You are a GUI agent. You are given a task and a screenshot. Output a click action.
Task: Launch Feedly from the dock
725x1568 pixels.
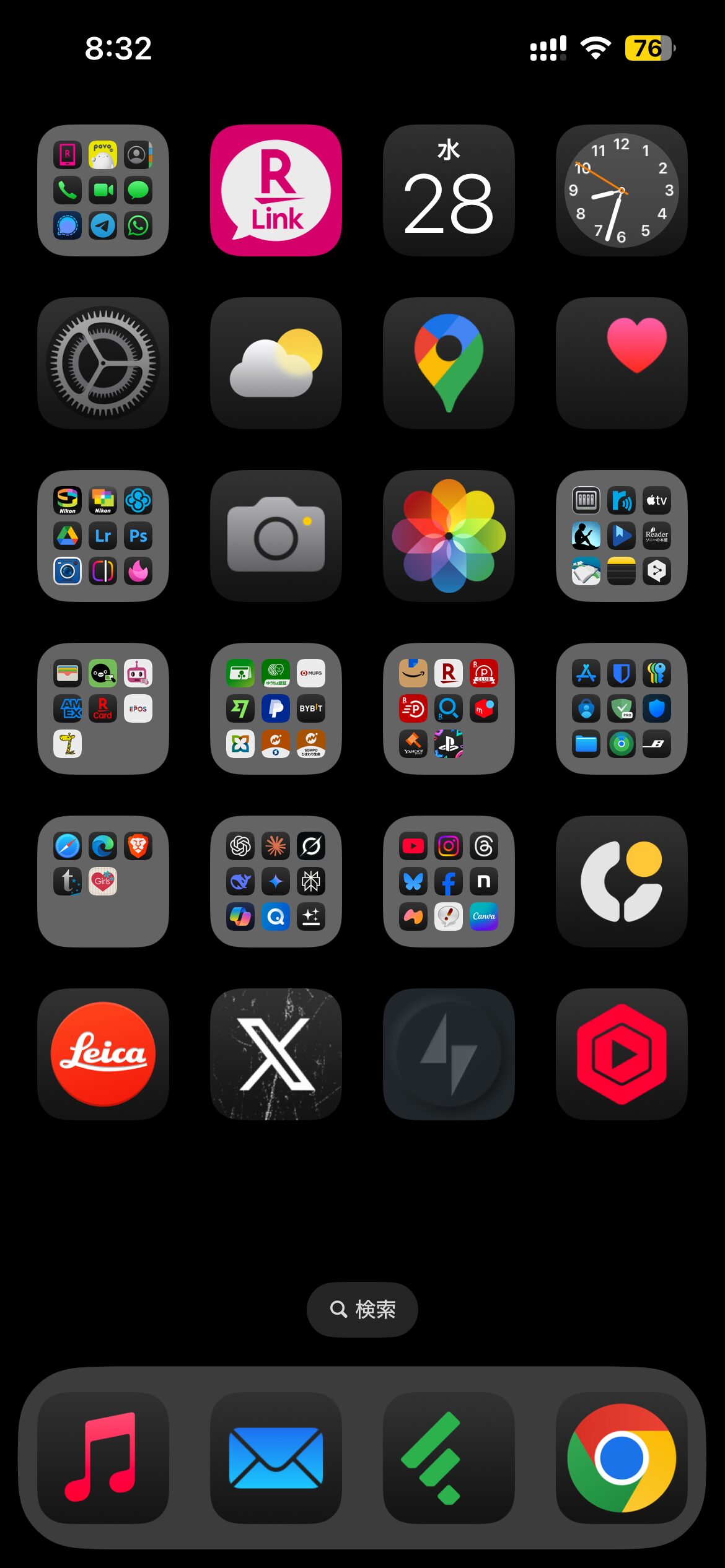pyautogui.click(x=449, y=1458)
